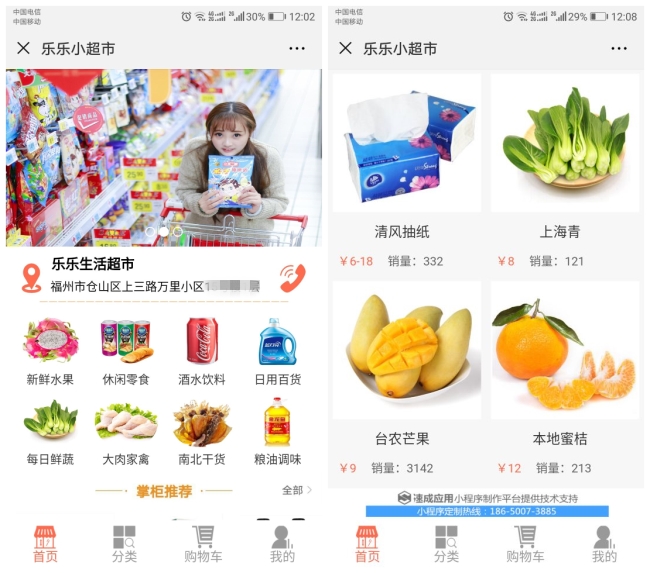Open the store address location row
Screen dimensions: 650x573
[140, 286]
